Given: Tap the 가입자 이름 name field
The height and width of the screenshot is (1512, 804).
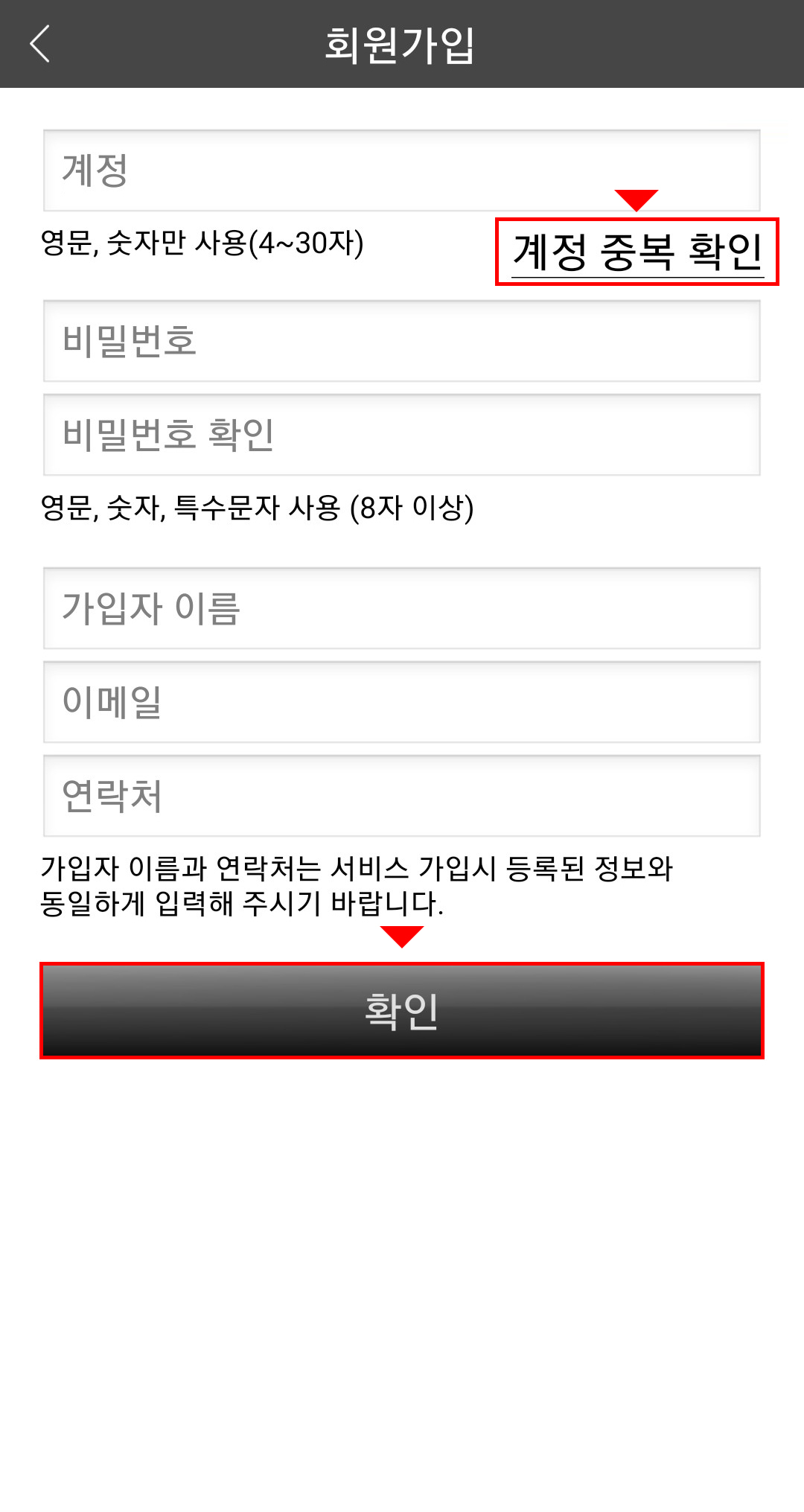Looking at the screenshot, I should 402,608.
